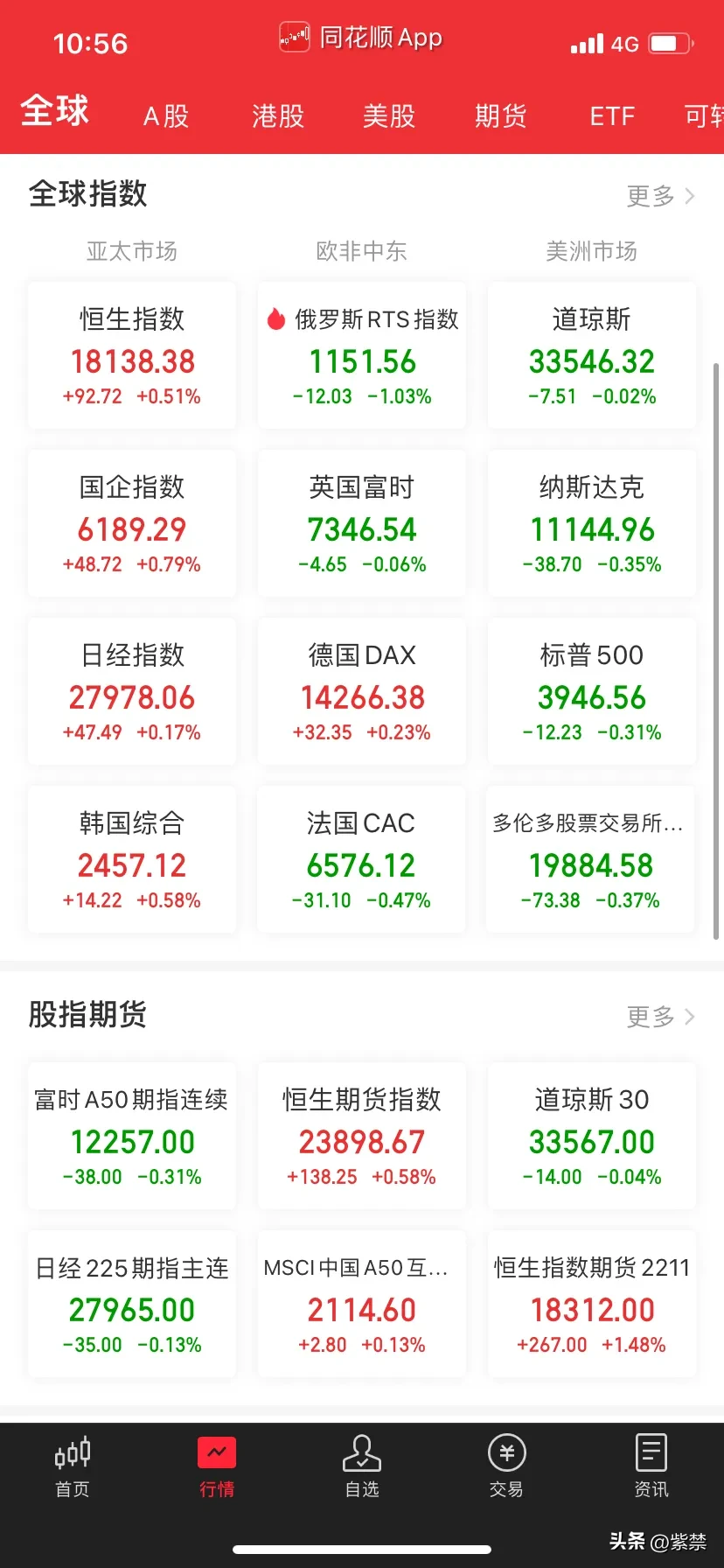Go to the 首页 tab
The height and width of the screenshot is (1568, 724).
point(73,1466)
